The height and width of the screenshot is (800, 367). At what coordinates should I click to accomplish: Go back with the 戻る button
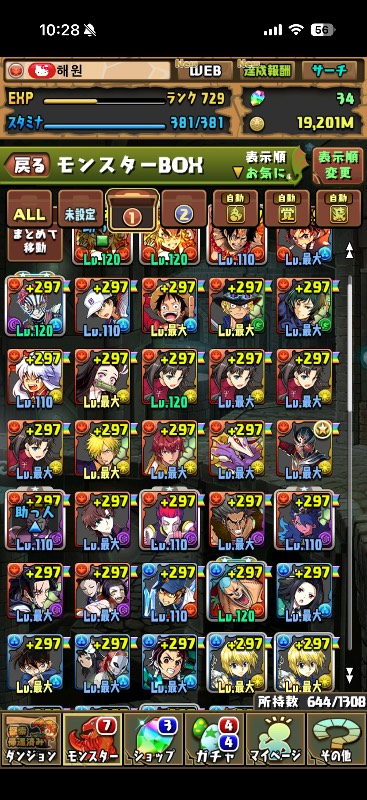tap(28, 165)
